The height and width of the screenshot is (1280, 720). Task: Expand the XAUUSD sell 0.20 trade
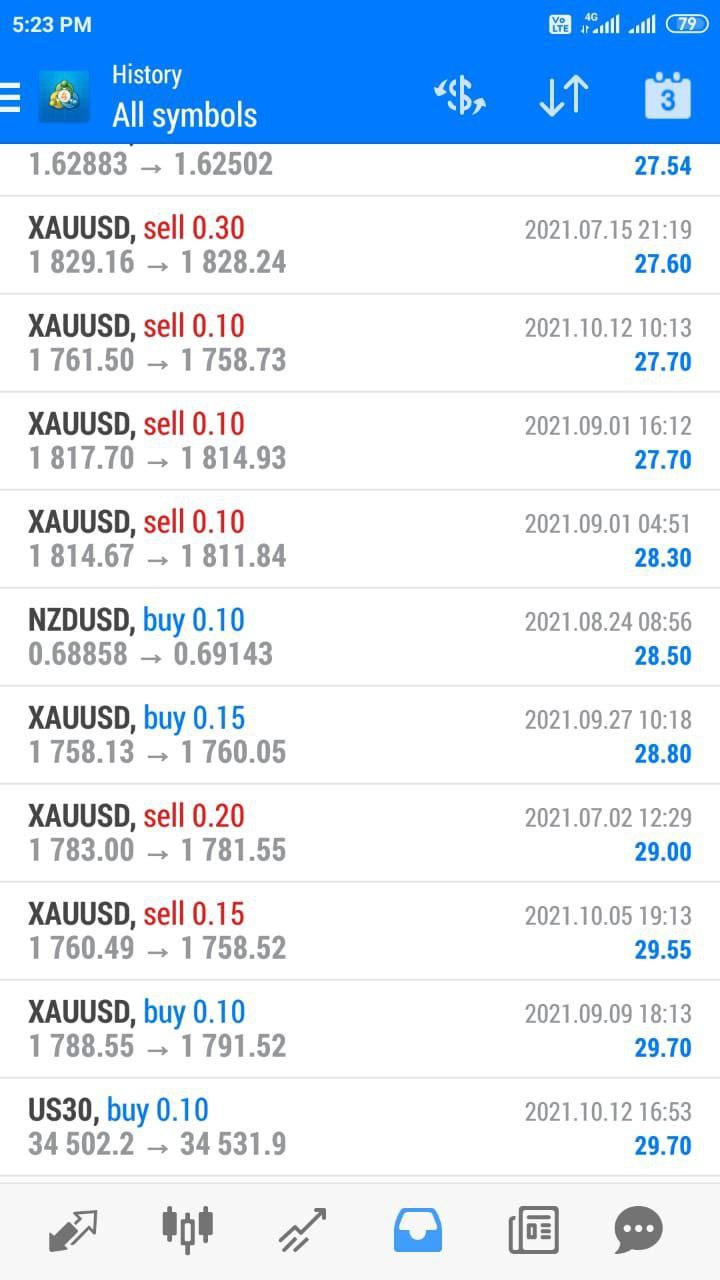point(360,833)
